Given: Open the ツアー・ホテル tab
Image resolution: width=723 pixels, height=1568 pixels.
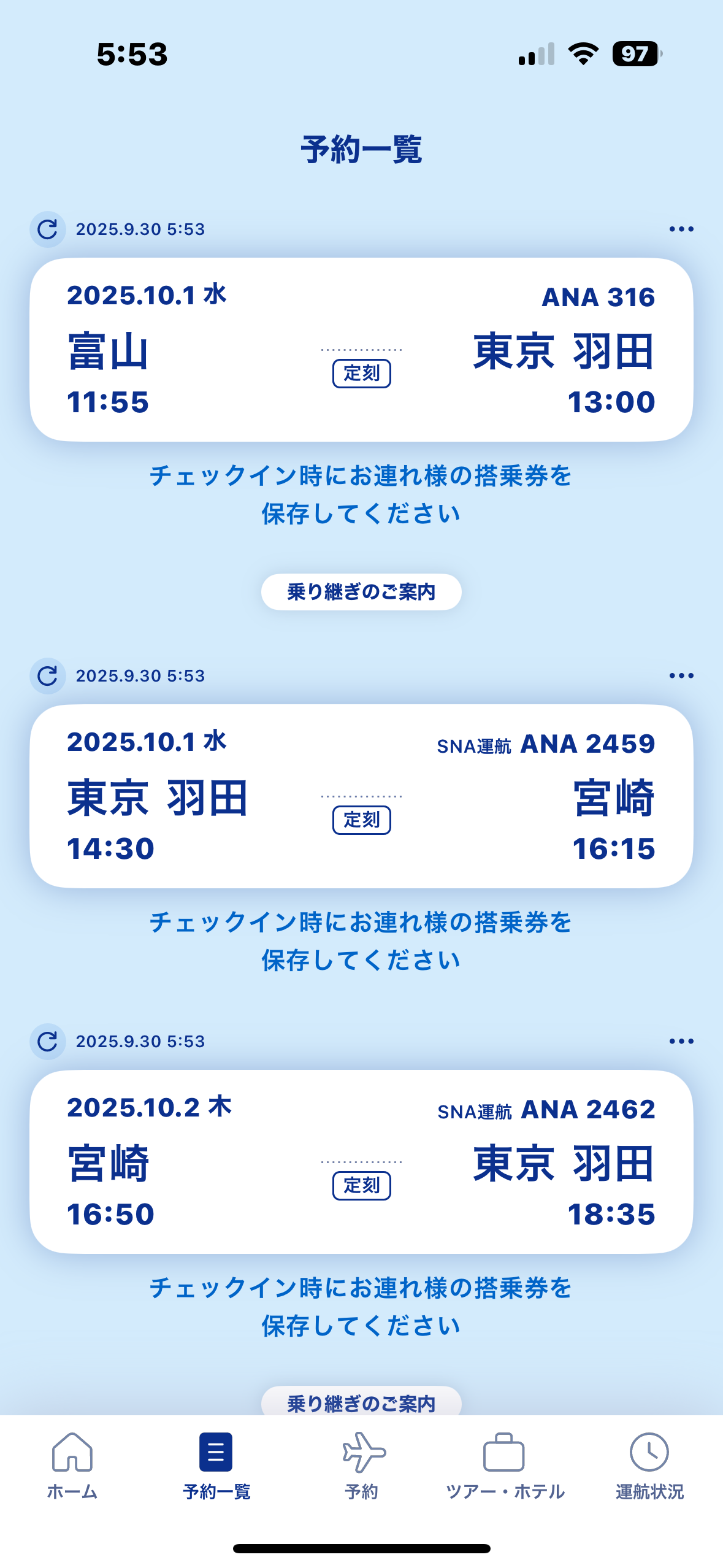Looking at the screenshot, I should point(505,1465).
